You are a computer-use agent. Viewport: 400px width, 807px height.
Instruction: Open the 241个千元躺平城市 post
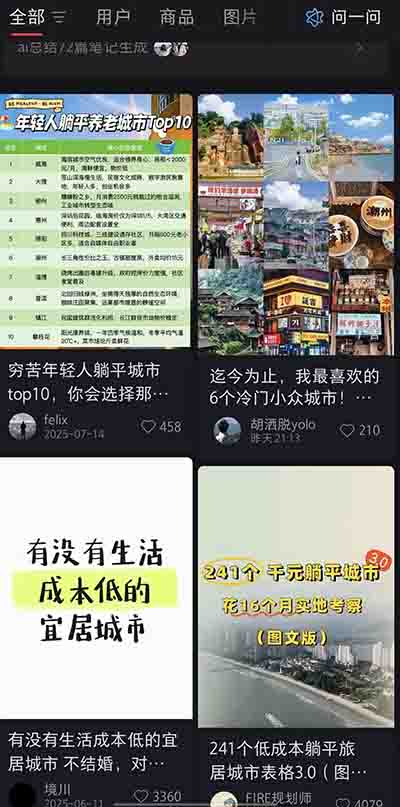point(296,597)
